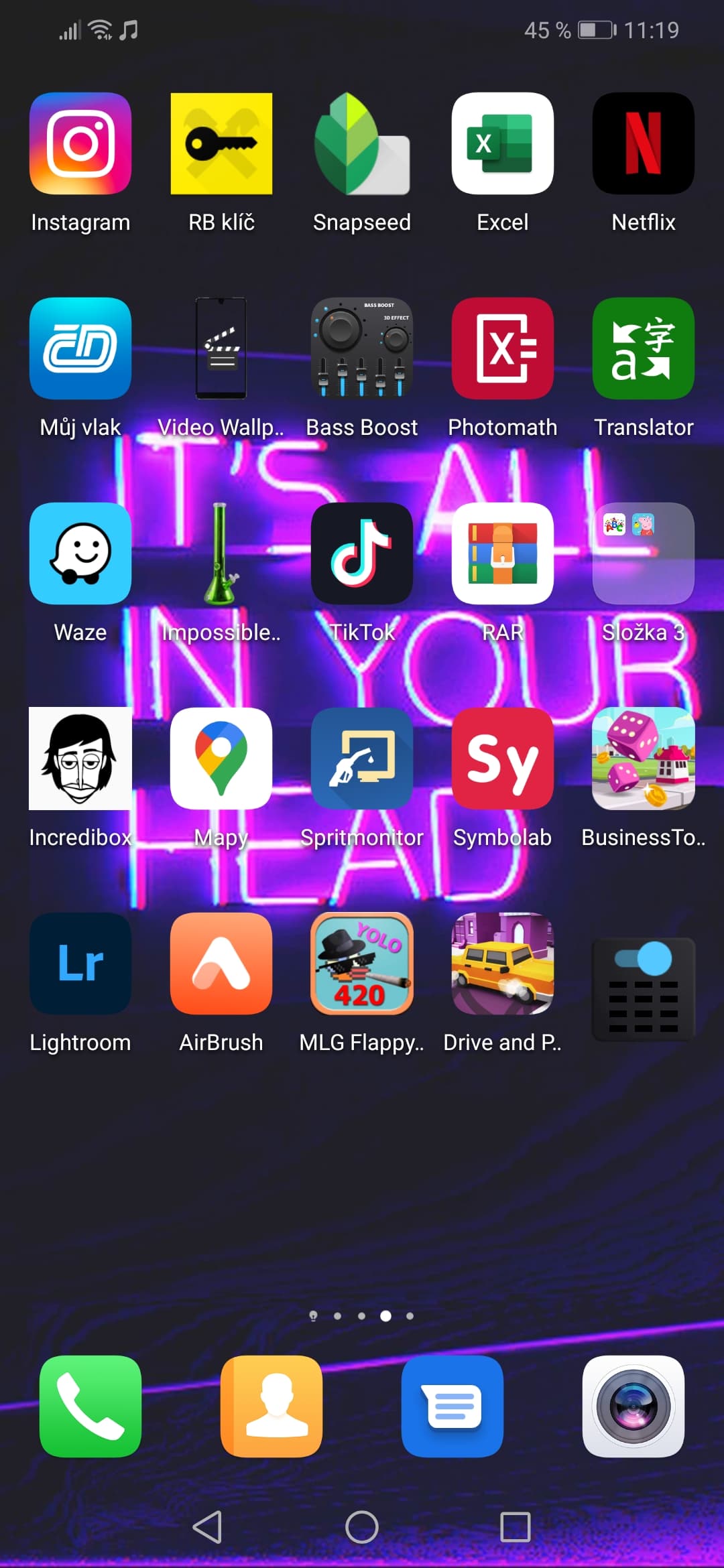
Task: Open the Contacts app in dock
Action: 271,1406
